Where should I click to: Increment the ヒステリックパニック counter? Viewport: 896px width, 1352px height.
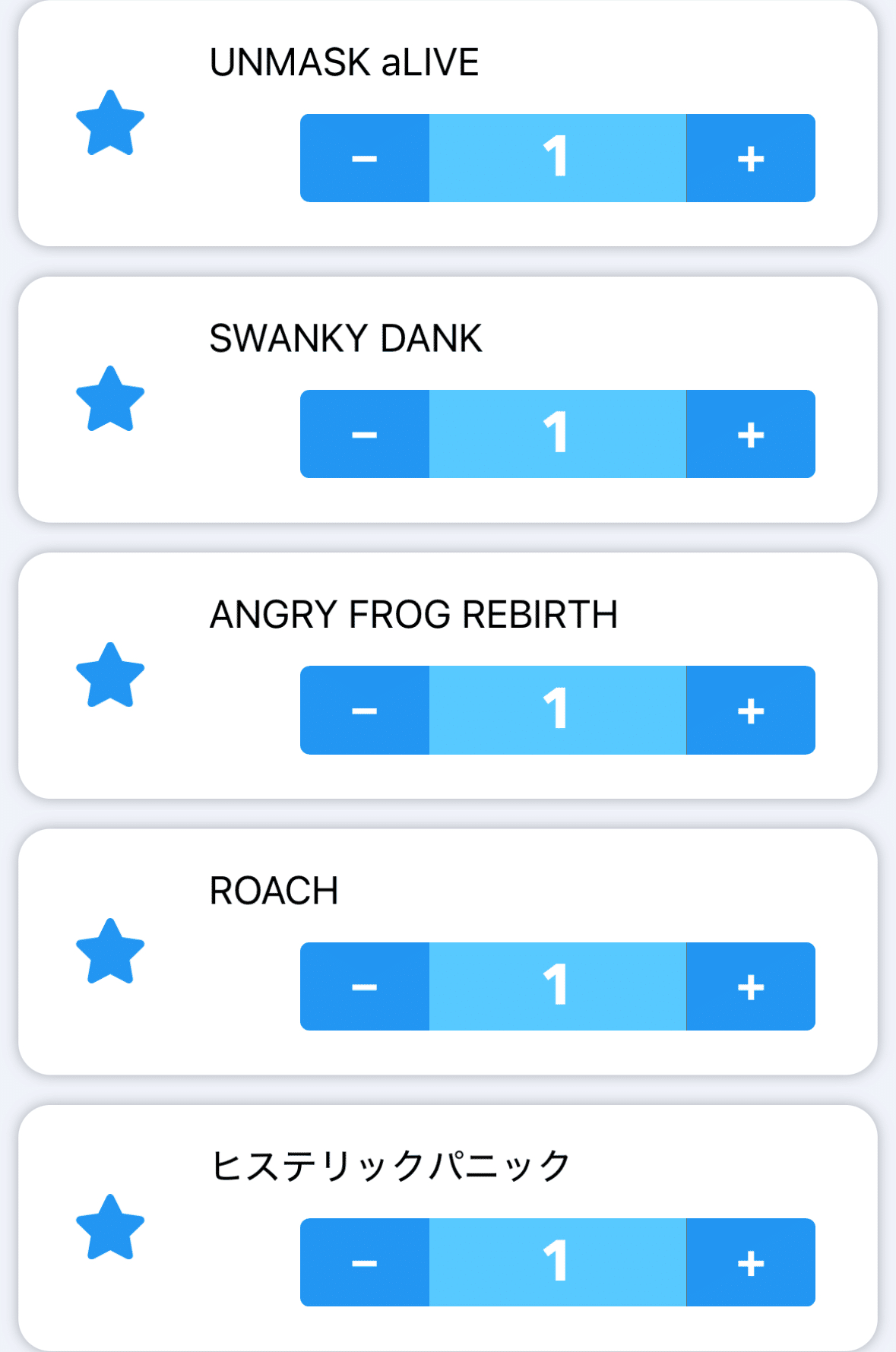(750, 1262)
